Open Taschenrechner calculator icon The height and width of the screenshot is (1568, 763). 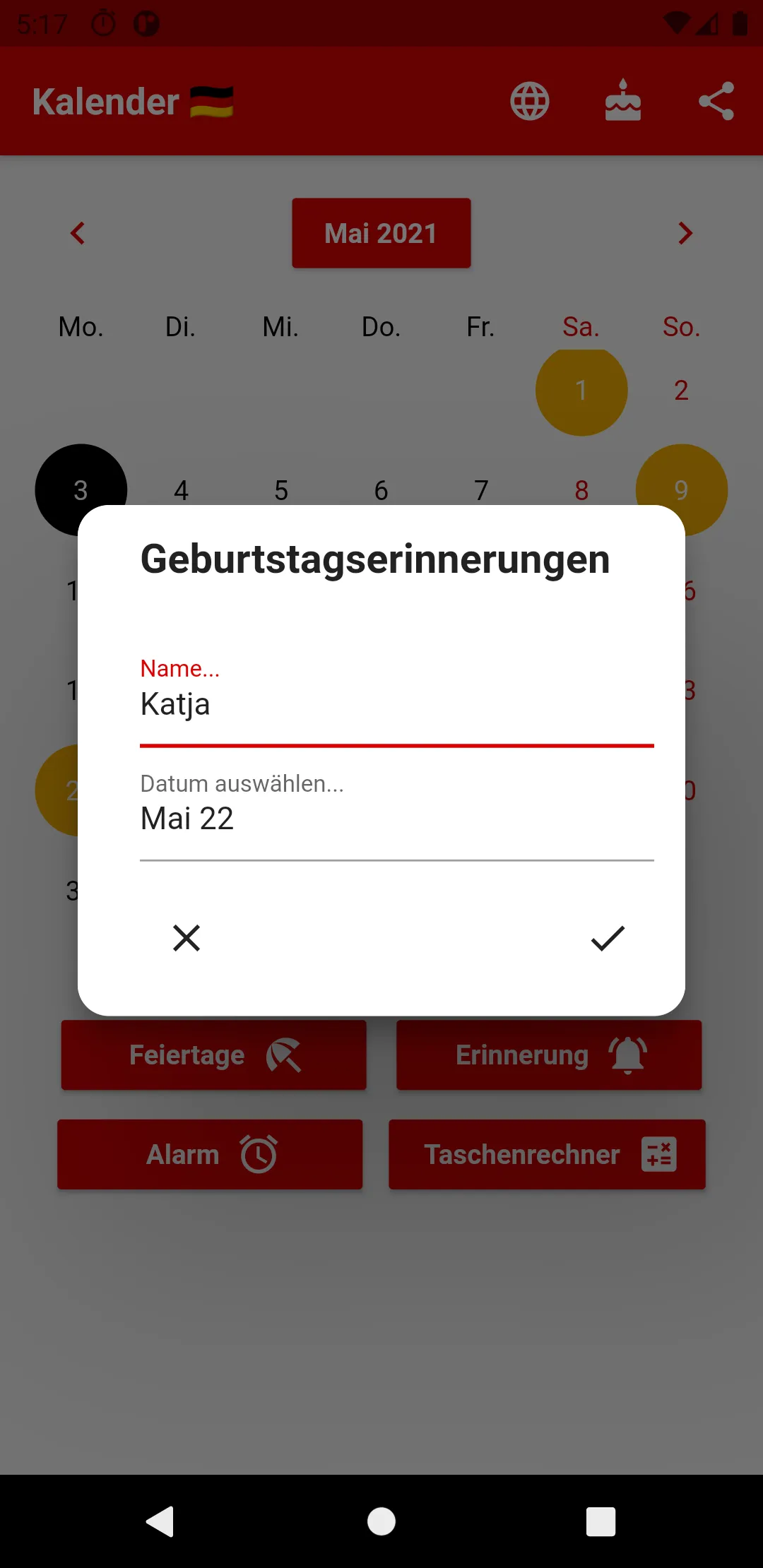546,1154
